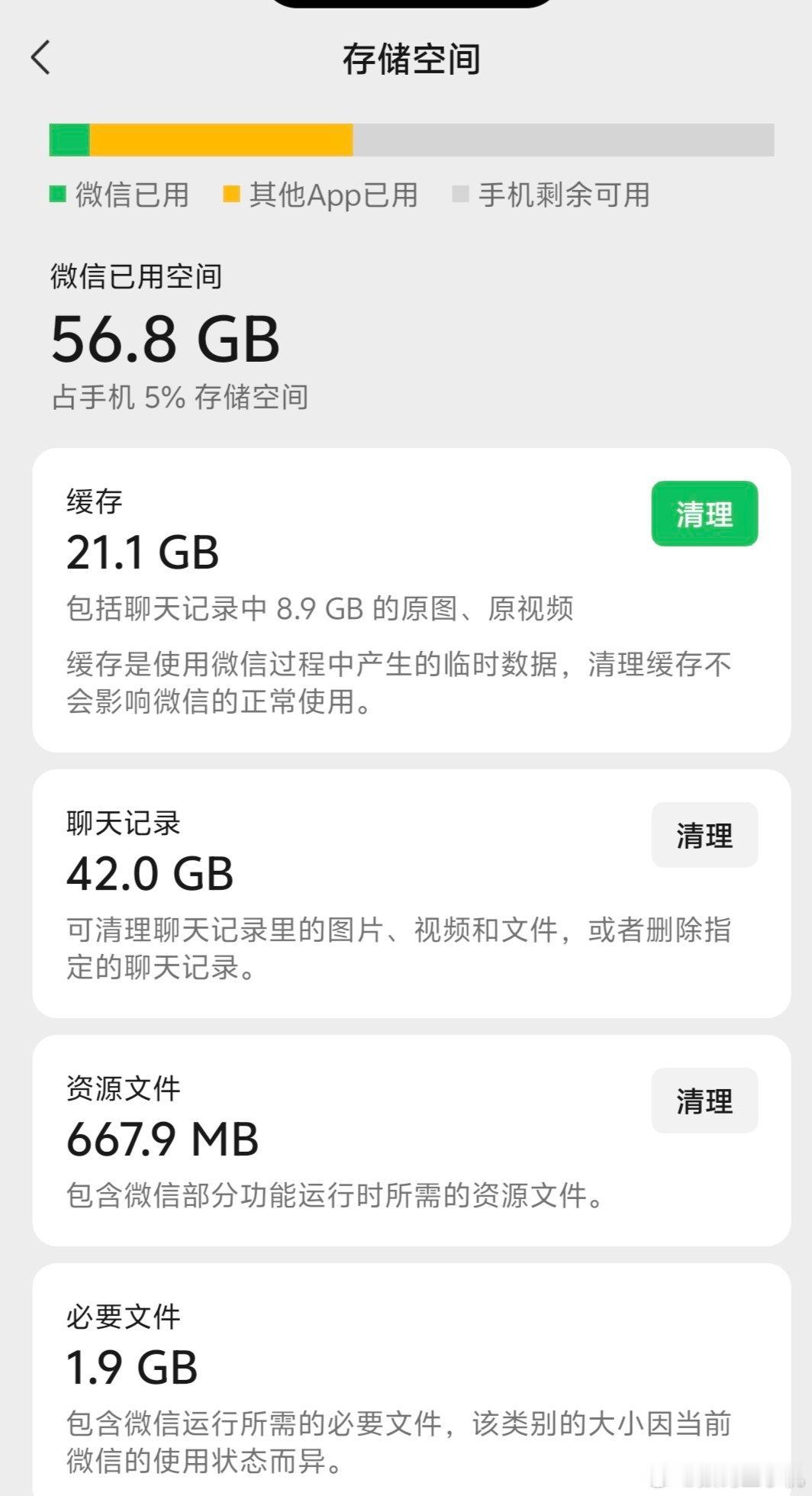Tap 清理 button beside 资源文件
Viewport: 812px width, 1496px height.
coord(704,1101)
